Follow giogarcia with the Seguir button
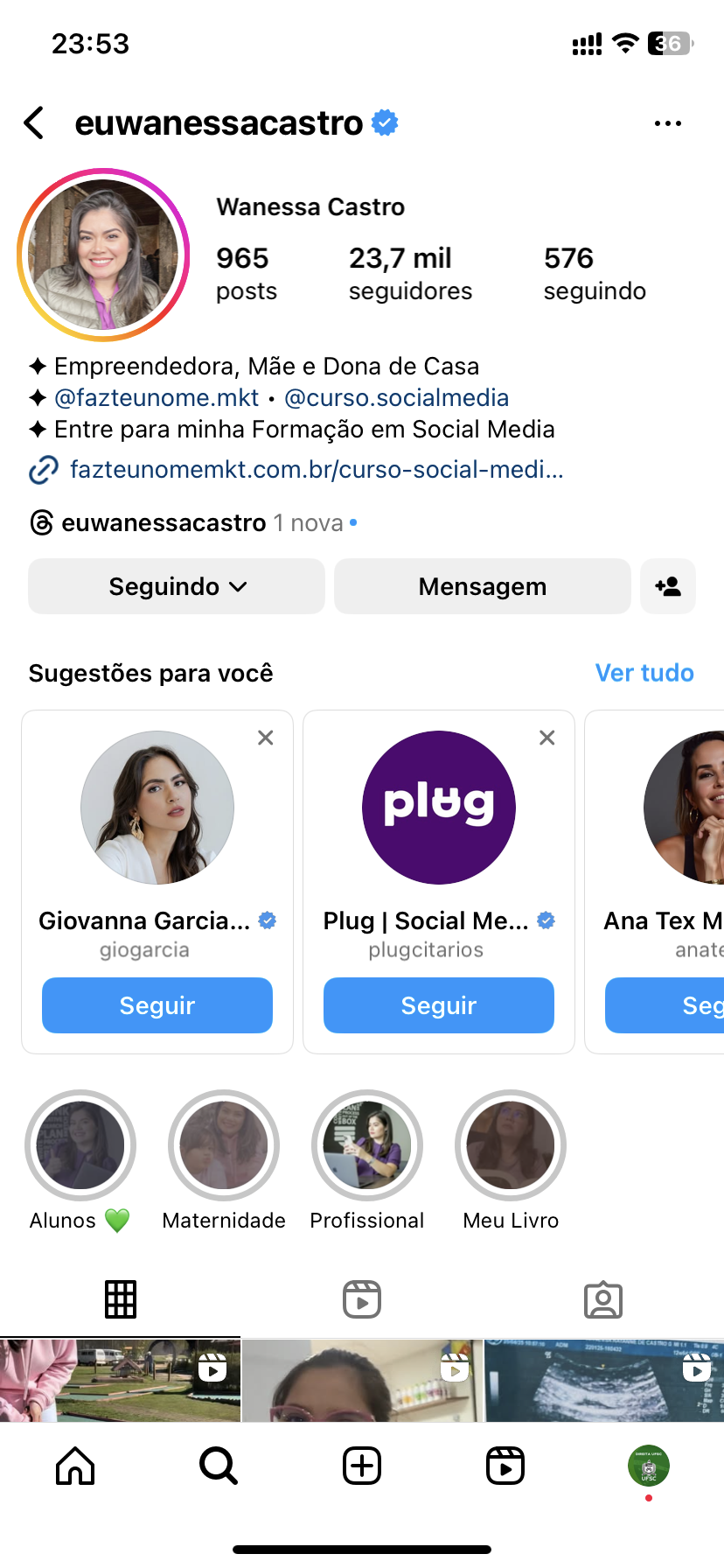 pos(157,1005)
